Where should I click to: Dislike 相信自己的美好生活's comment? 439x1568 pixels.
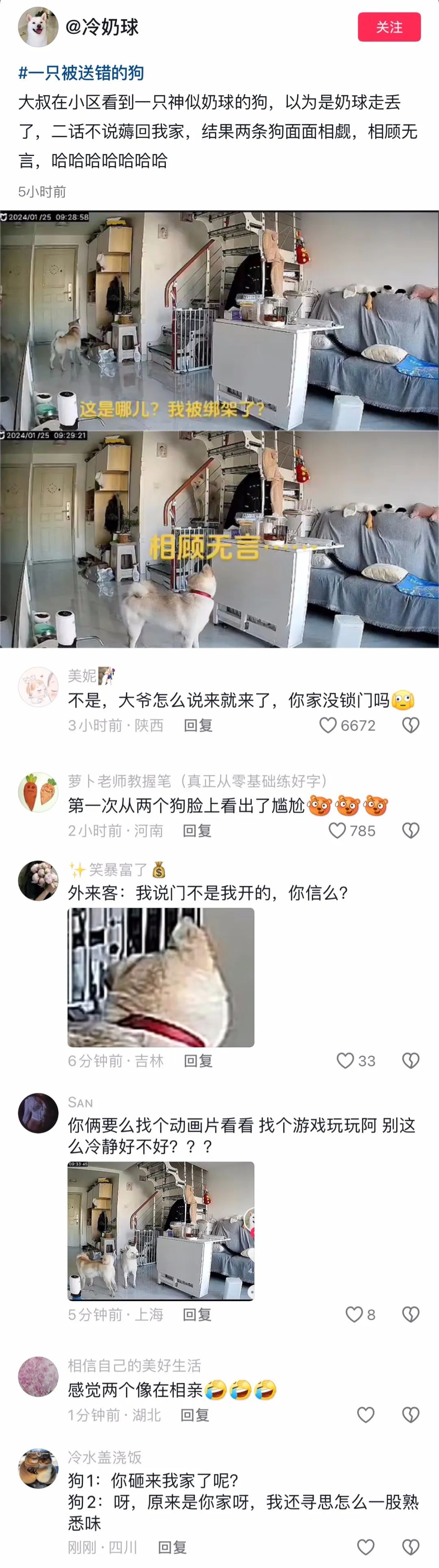coord(411,1414)
